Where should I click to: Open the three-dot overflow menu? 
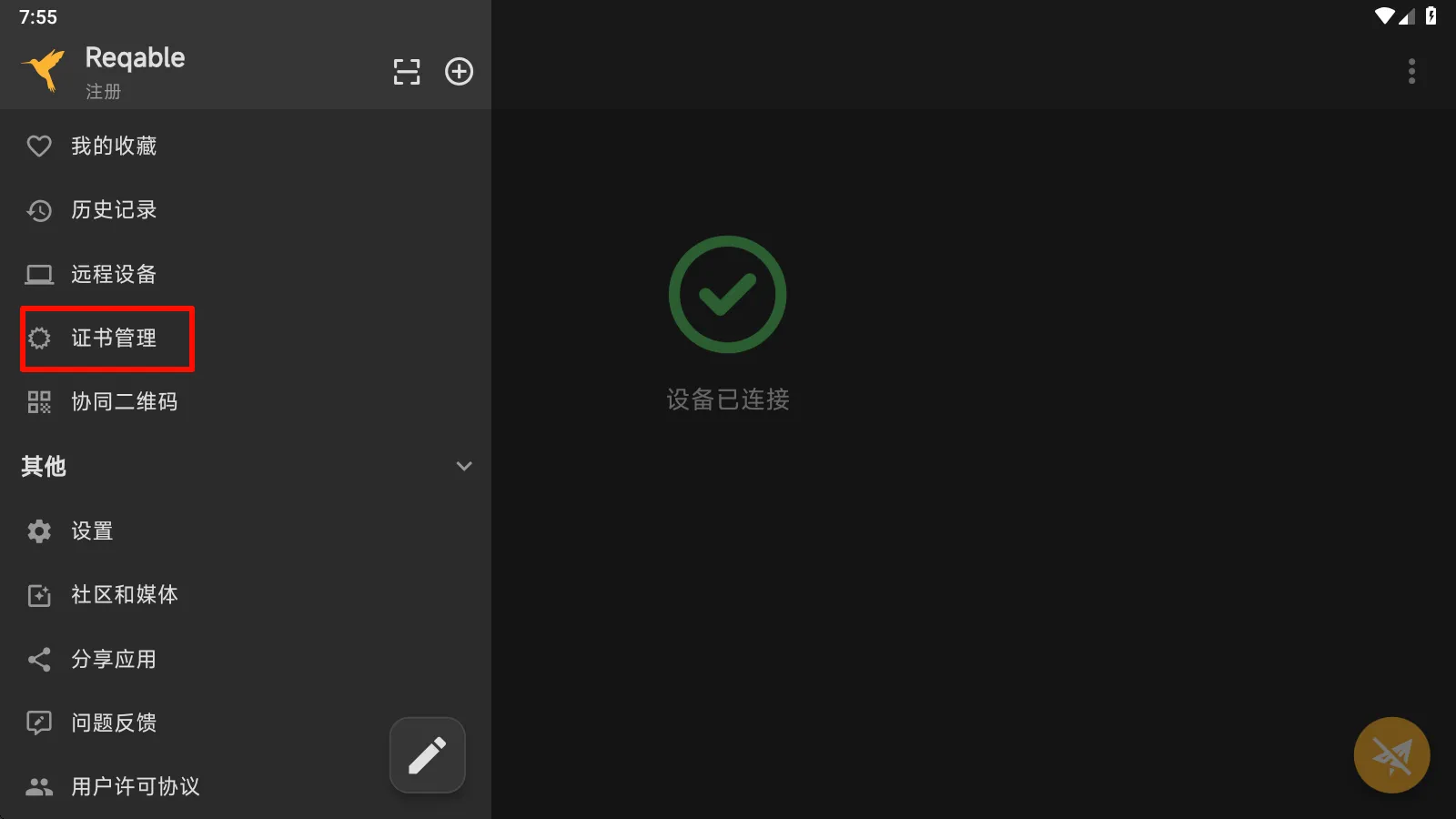click(x=1411, y=71)
